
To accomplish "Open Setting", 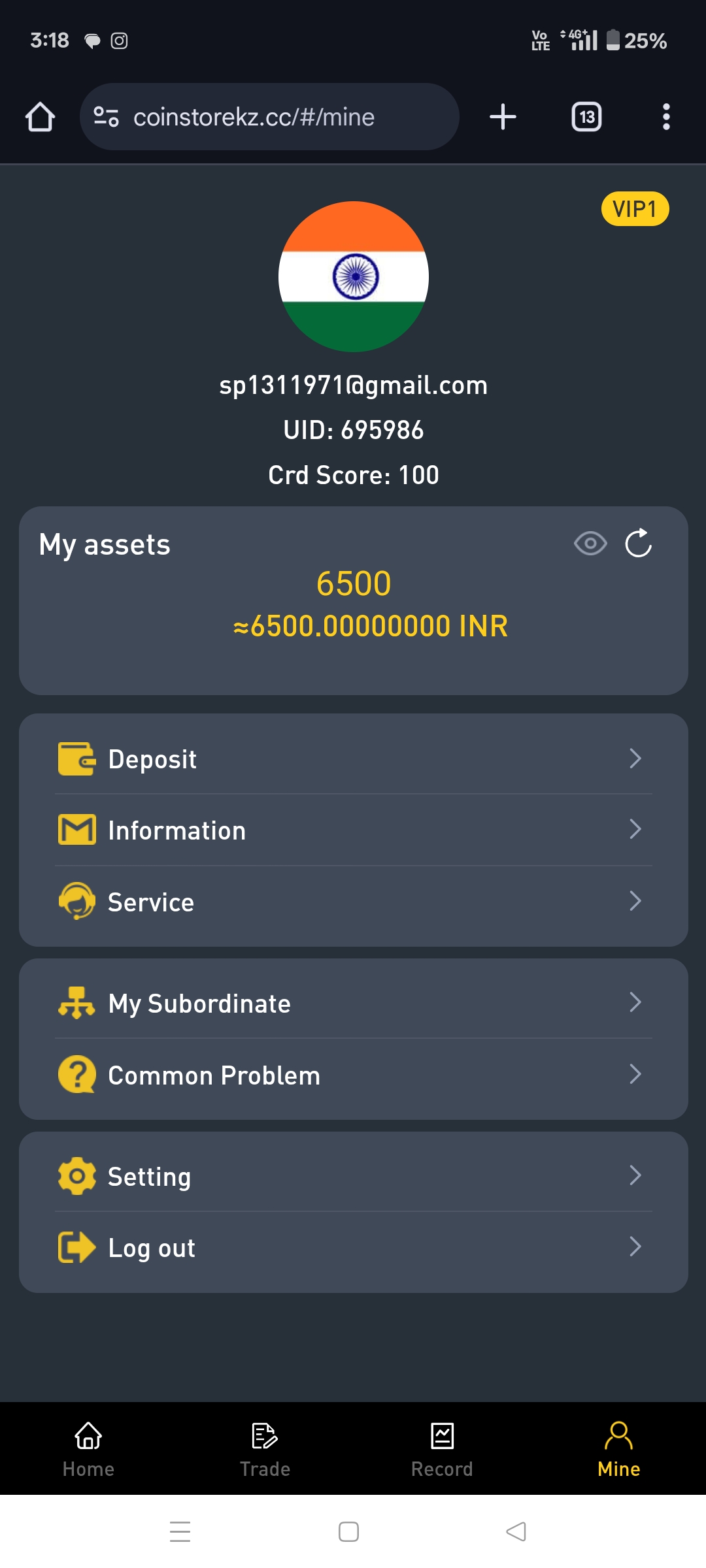I will (x=354, y=1176).
